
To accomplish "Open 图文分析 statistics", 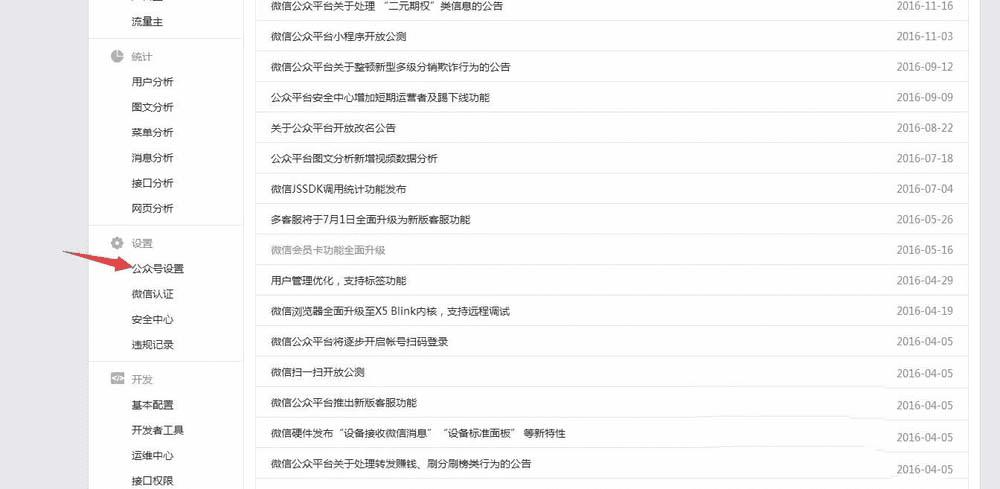I will (152, 107).
